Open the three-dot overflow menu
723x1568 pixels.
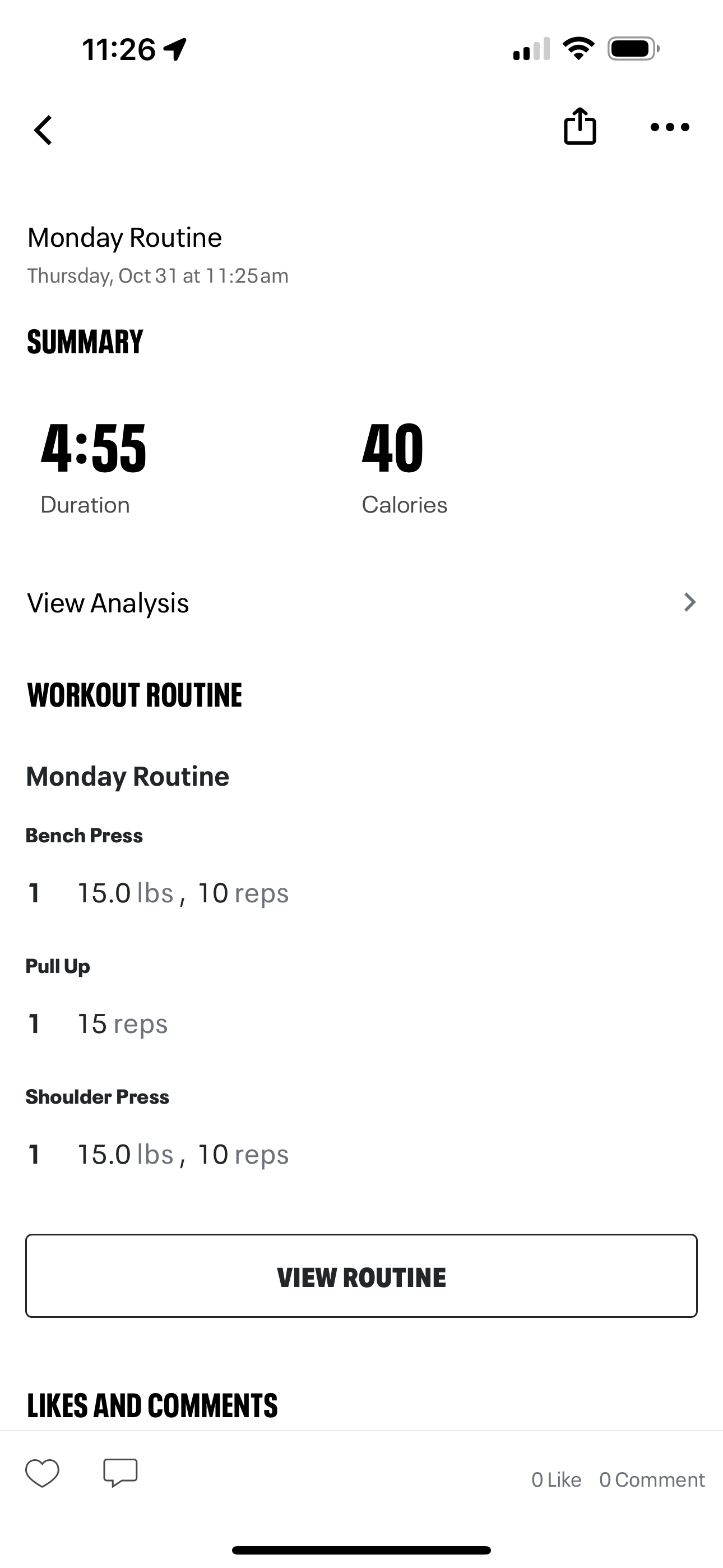[x=669, y=127]
